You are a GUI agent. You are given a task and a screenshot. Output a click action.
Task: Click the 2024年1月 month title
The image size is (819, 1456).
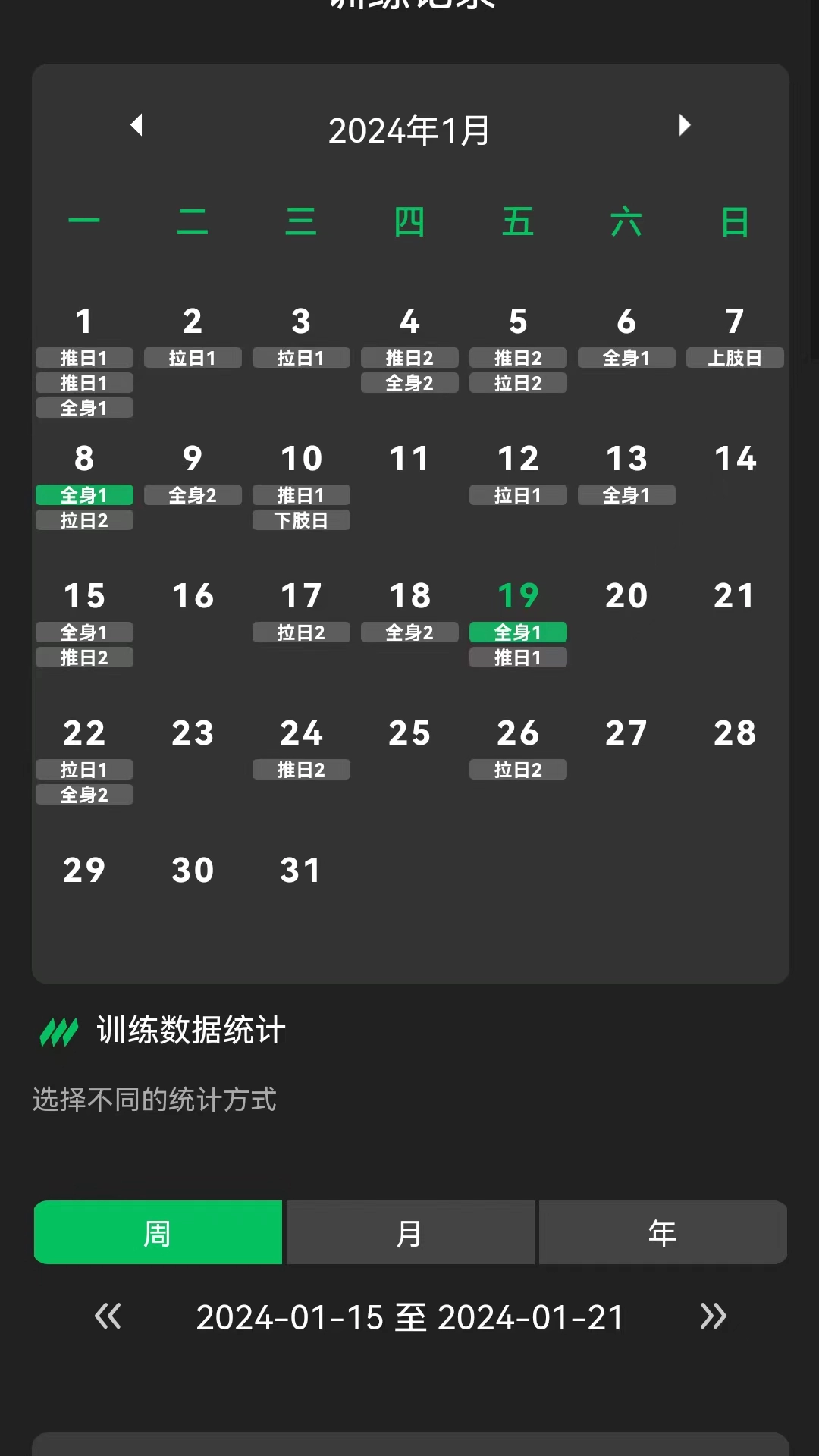(409, 129)
